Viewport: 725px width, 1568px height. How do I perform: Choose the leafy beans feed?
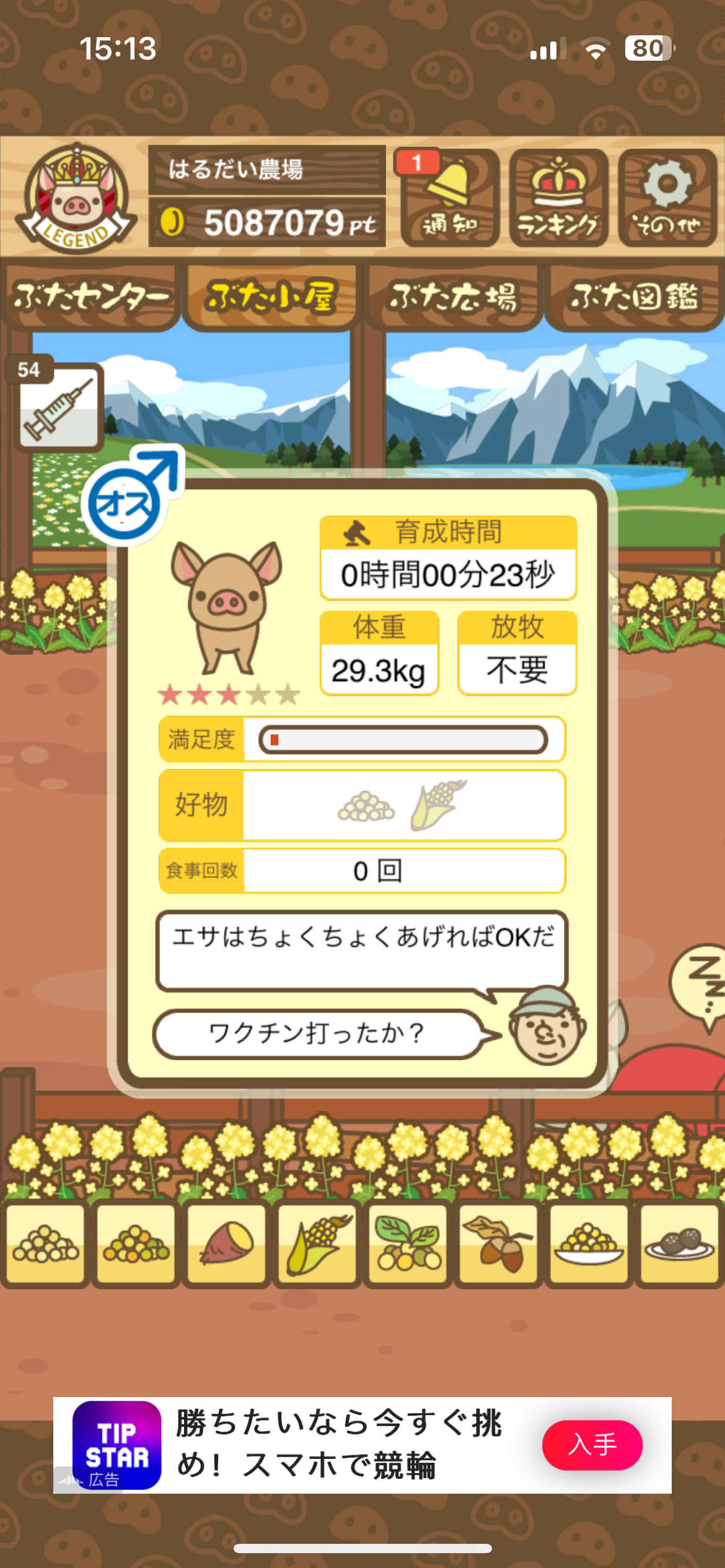coord(408,1244)
